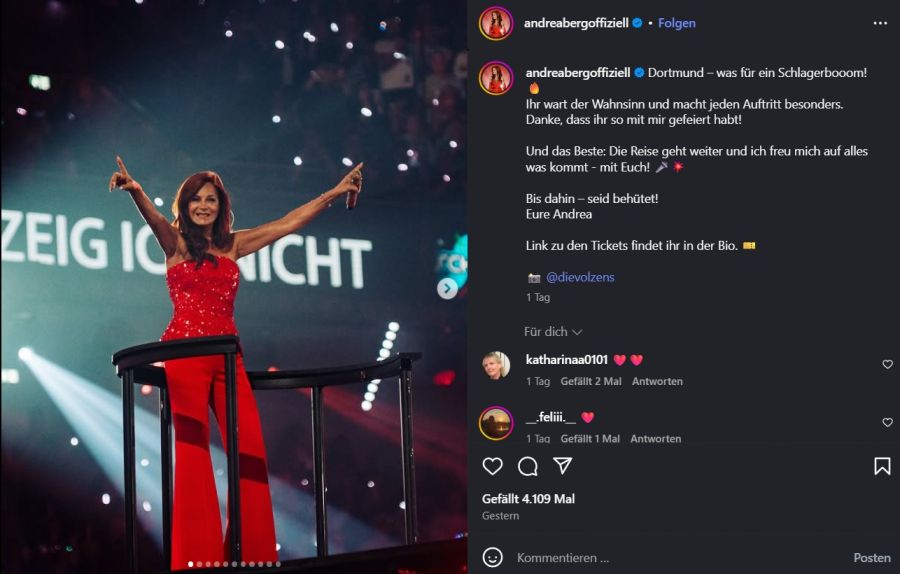
Task: Open katharinaa0101's profile
Action: coord(566,360)
